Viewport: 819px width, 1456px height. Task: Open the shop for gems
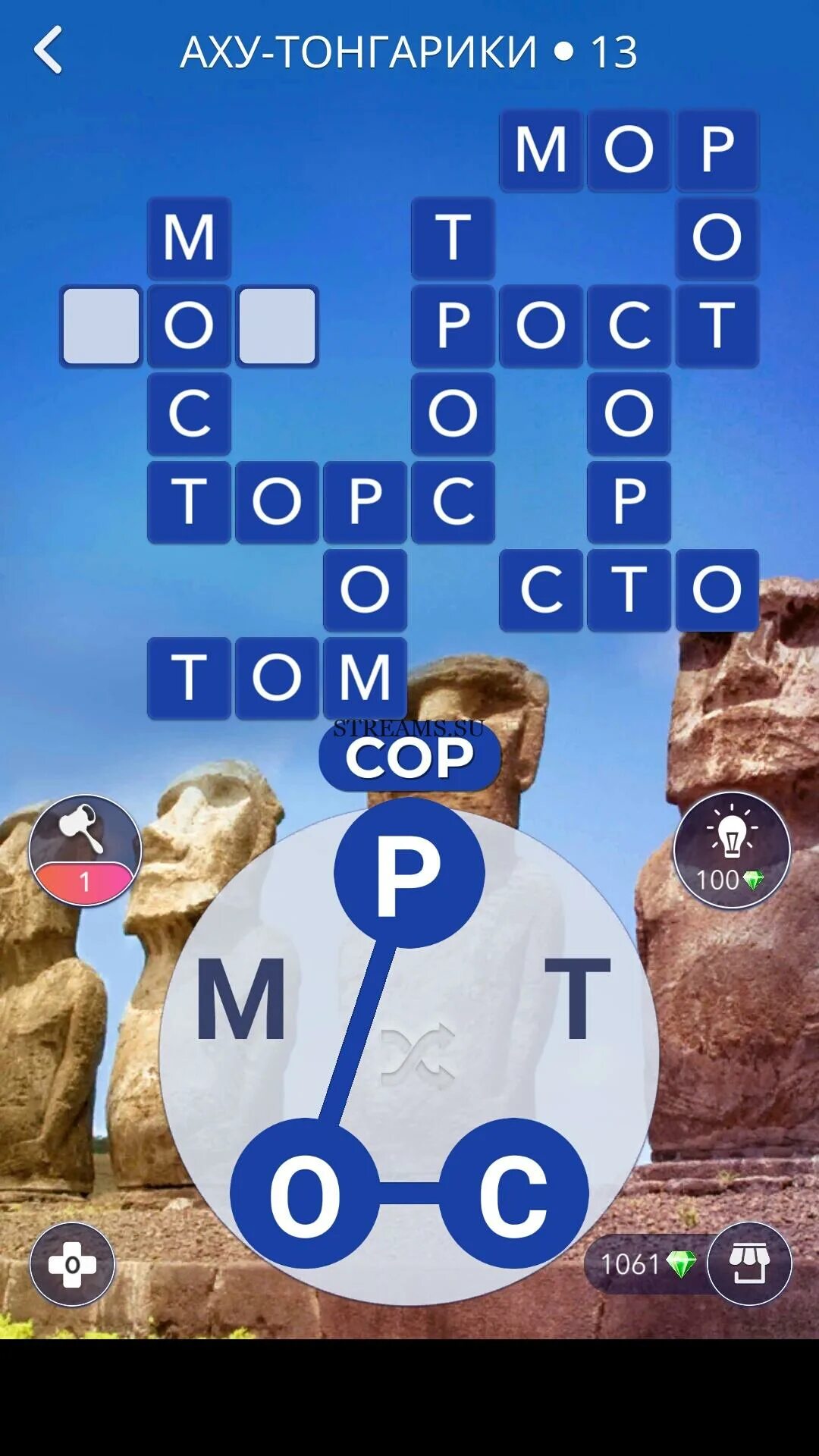tap(749, 1263)
